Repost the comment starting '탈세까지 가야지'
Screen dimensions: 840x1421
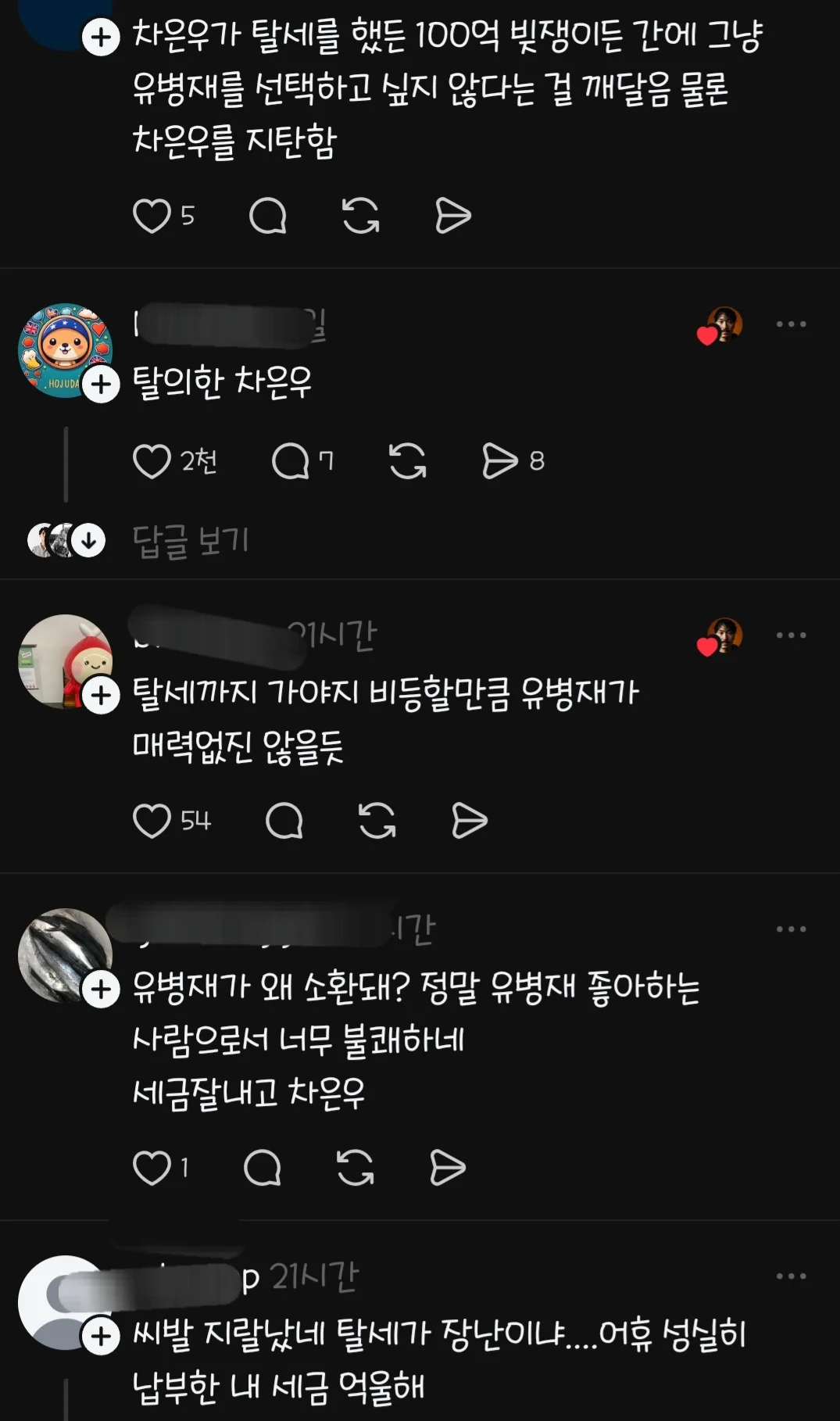point(377,821)
